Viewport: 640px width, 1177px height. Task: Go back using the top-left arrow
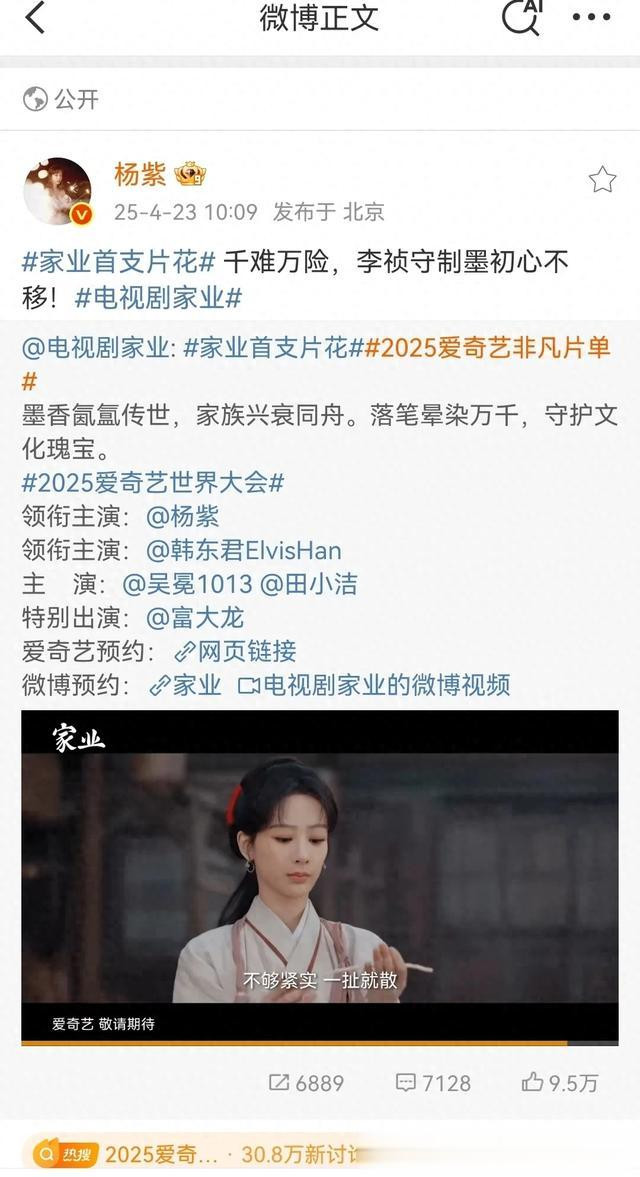pyautogui.click(x=35, y=17)
